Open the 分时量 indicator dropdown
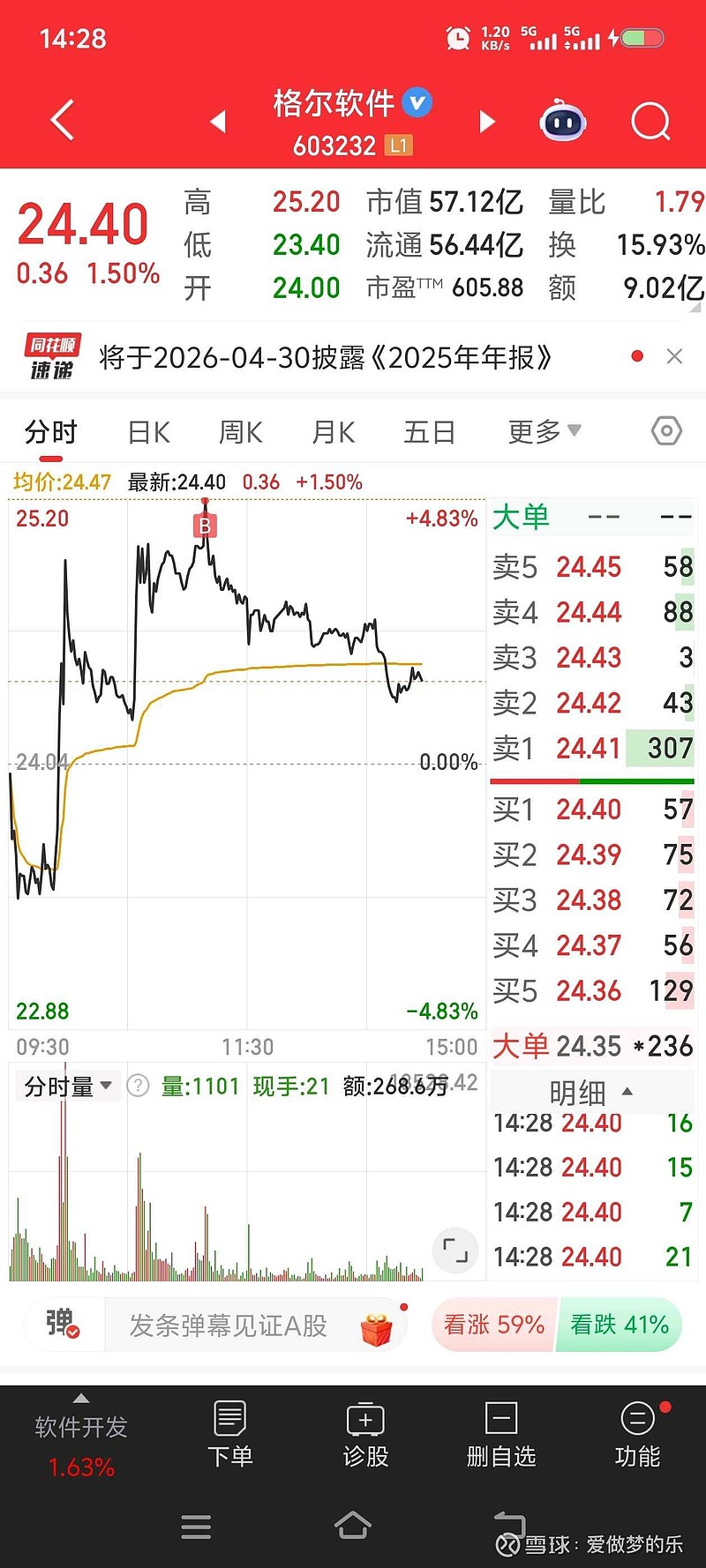Screen dimensions: 706x1568 pyautogui.click(x=69, y=1086)
